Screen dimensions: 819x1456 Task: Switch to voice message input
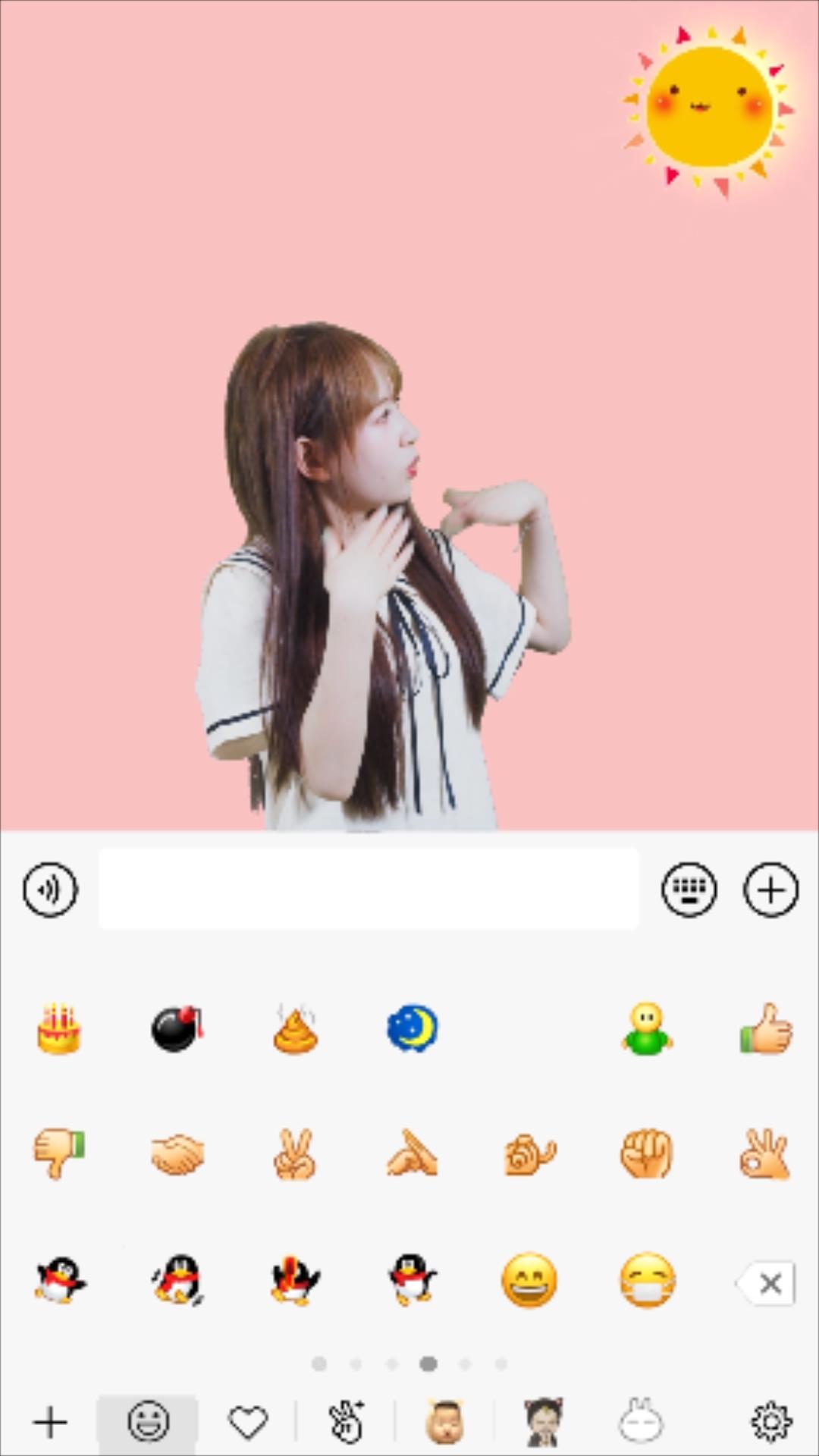[50, 890]
